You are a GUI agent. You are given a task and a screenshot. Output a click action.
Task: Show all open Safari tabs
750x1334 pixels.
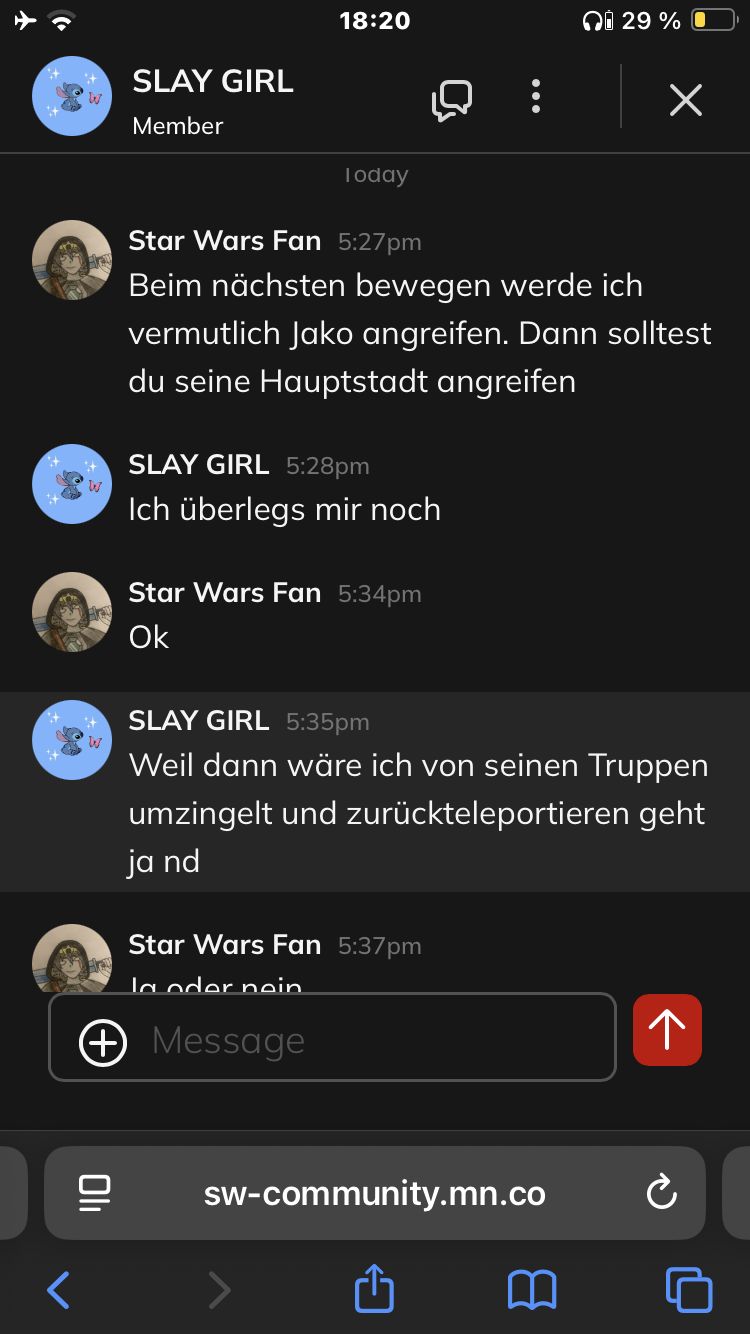click(689, 1290)
